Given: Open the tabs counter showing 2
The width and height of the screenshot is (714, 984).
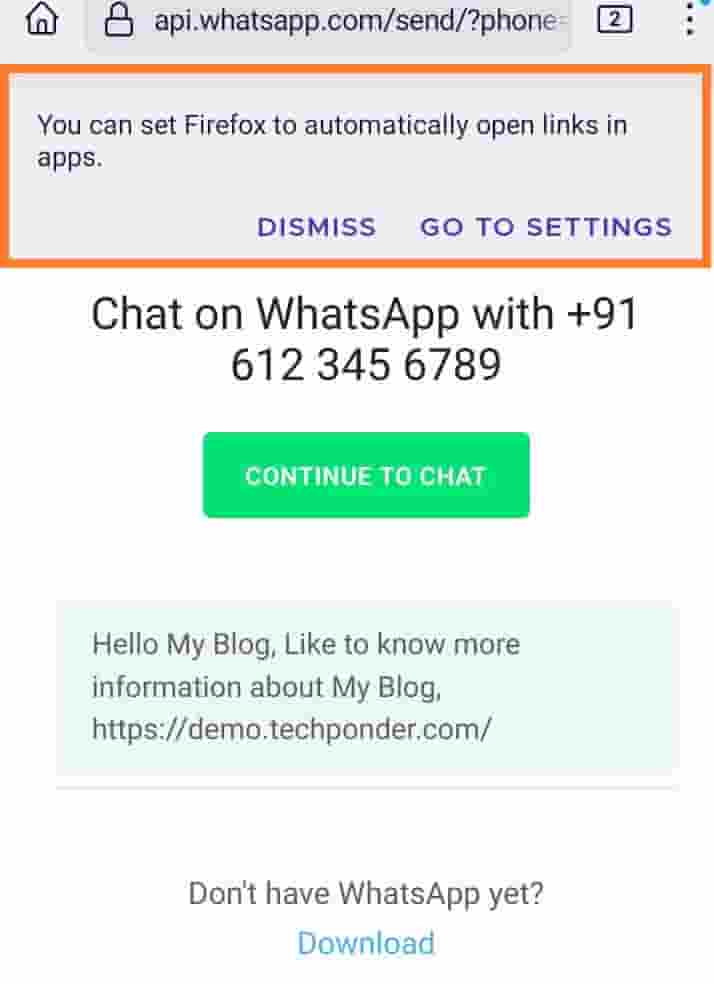Looking at the screenshot, I should coord(615,20).
